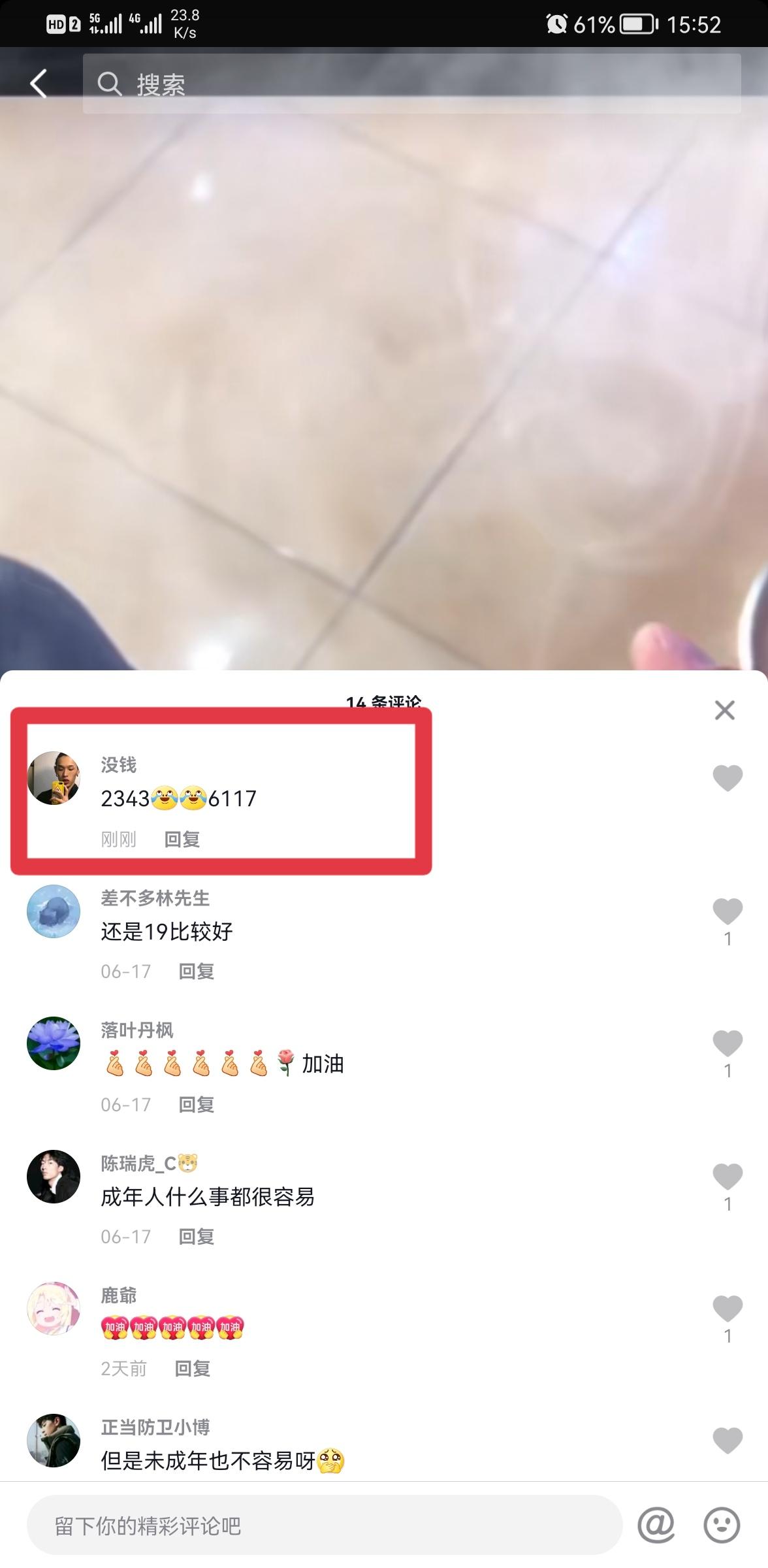The width and height of the screenshot is (768, 1568).
Task: Open 差不多林先生's profile avatar
Action: [54, 911]
